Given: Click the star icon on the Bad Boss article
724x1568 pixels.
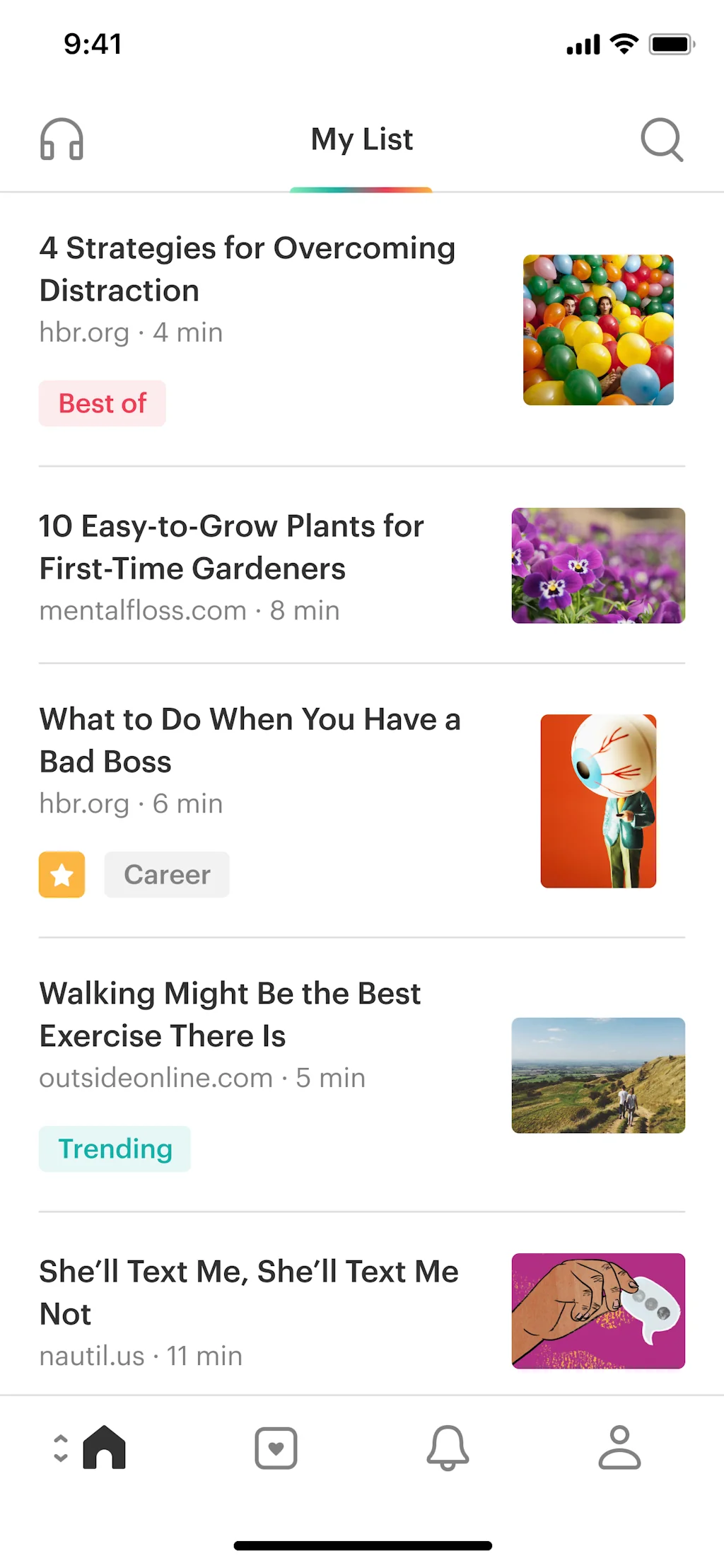Looking at the screenshot, I should point(62,875).
